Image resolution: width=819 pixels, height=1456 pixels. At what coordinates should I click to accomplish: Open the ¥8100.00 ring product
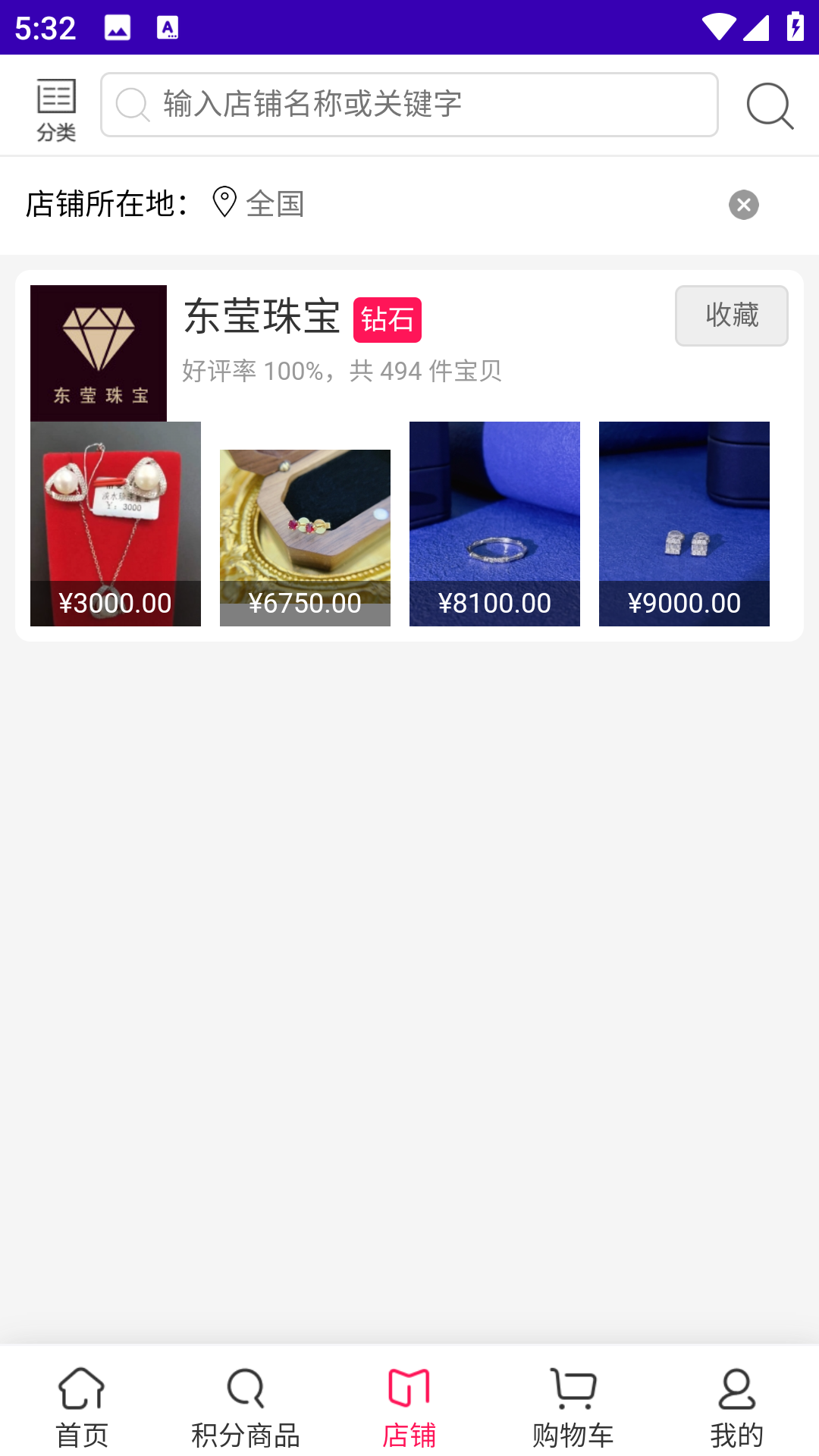pos(494,523)
